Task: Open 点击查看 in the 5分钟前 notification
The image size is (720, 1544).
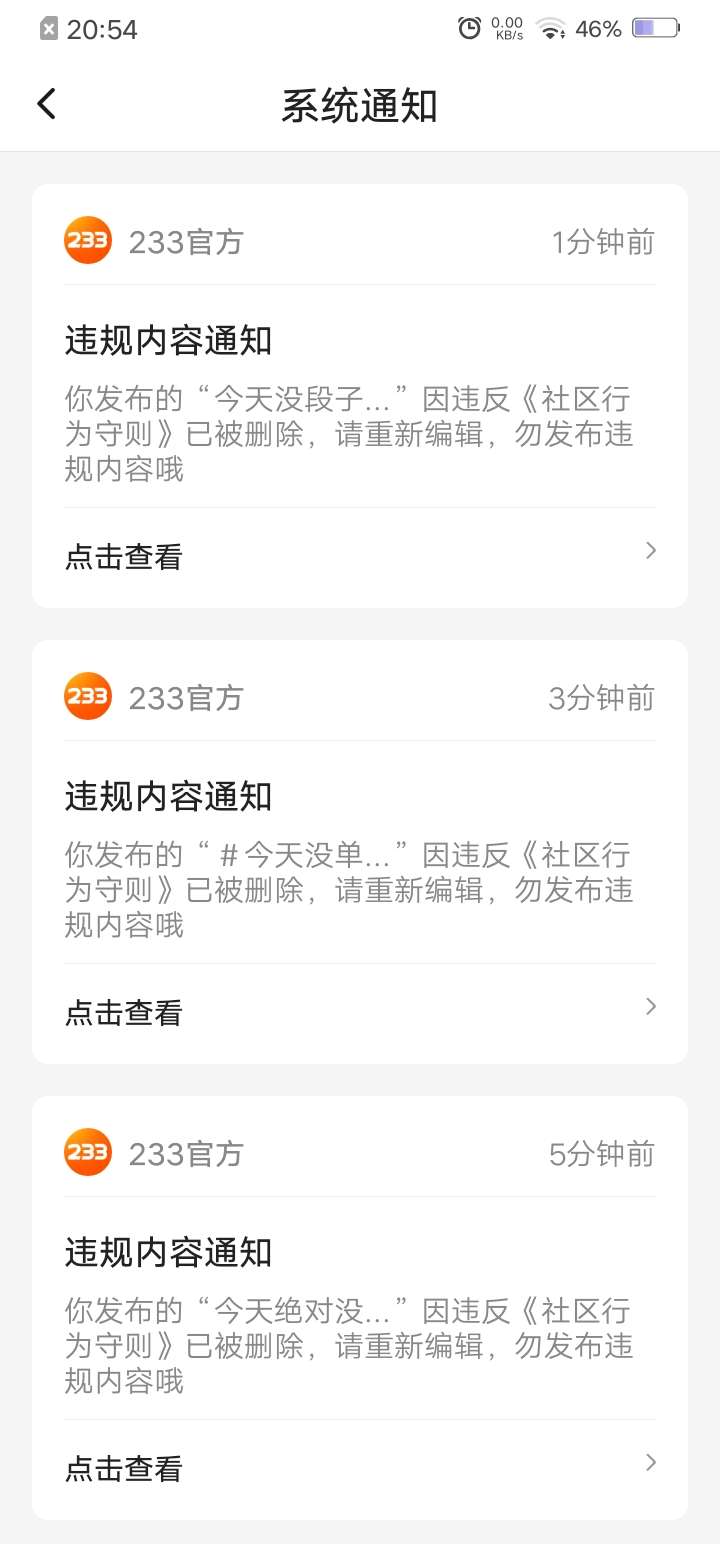Action: [360, 1468]
